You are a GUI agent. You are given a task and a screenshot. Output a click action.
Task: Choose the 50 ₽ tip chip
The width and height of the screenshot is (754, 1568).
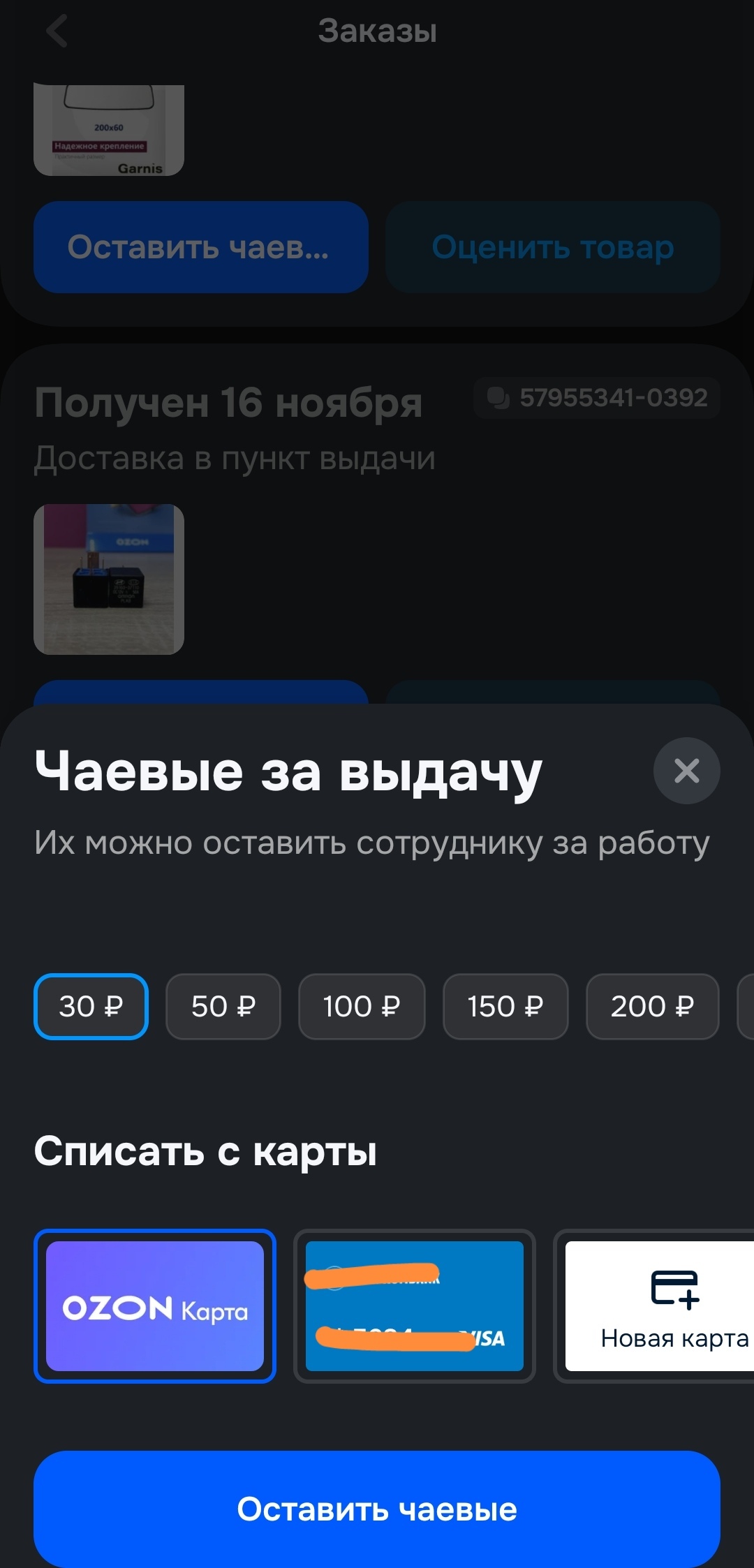click(223, 1006)
